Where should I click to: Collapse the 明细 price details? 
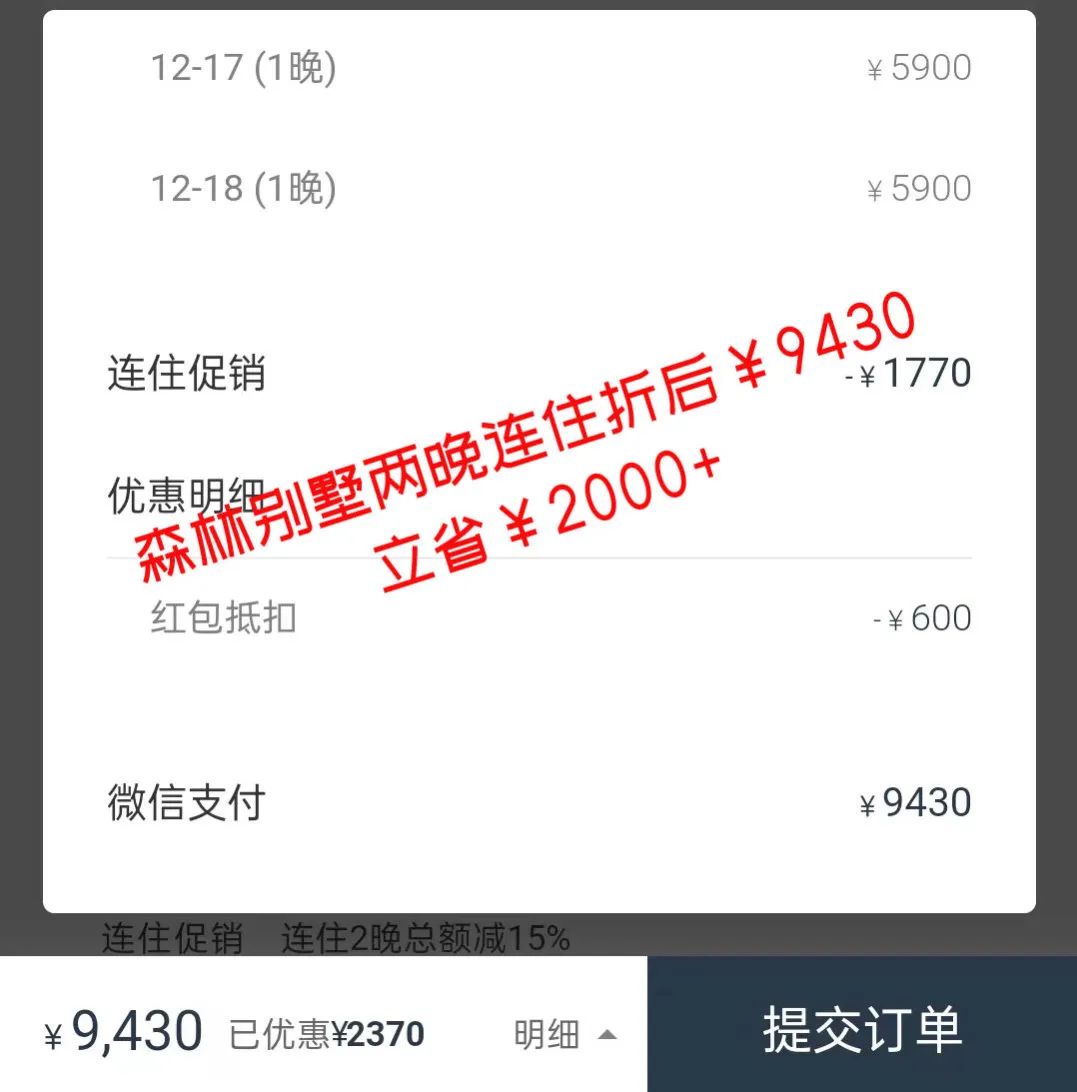(x=565, y=1035)
